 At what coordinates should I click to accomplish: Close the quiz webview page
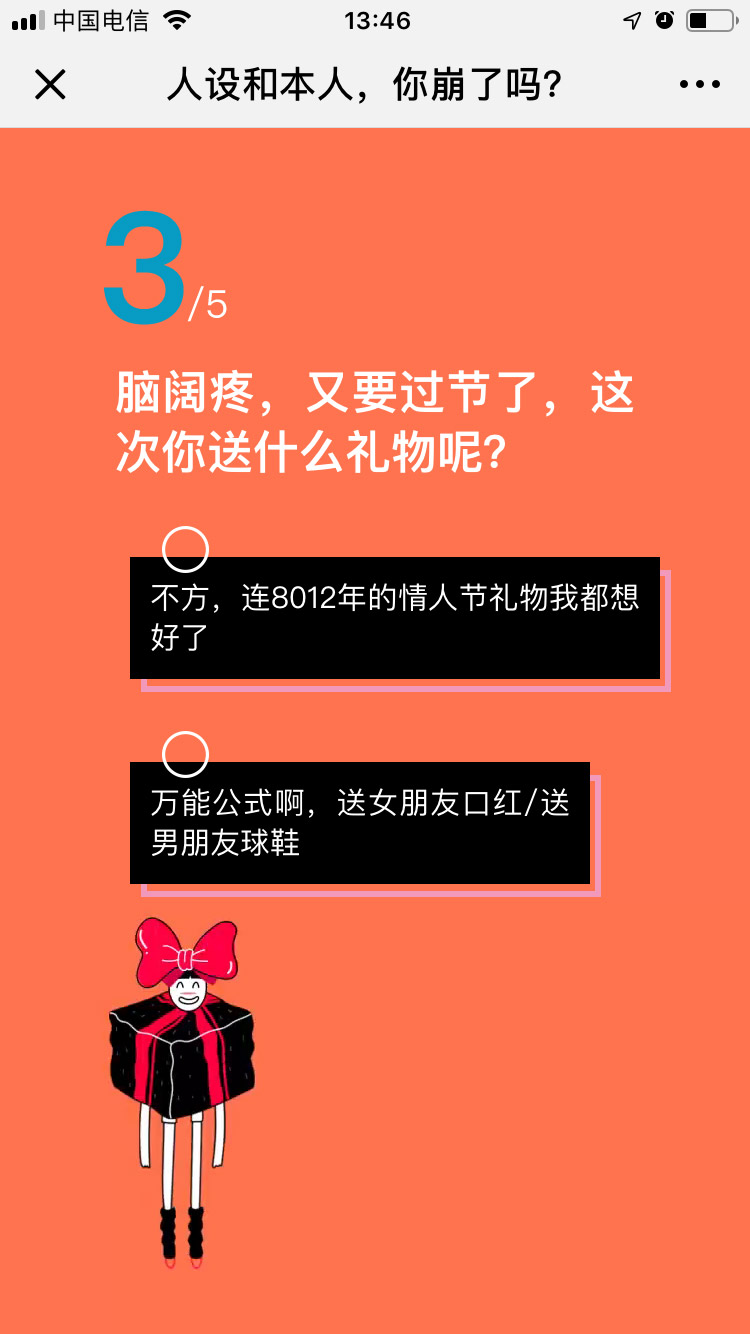tap(50, 85)
